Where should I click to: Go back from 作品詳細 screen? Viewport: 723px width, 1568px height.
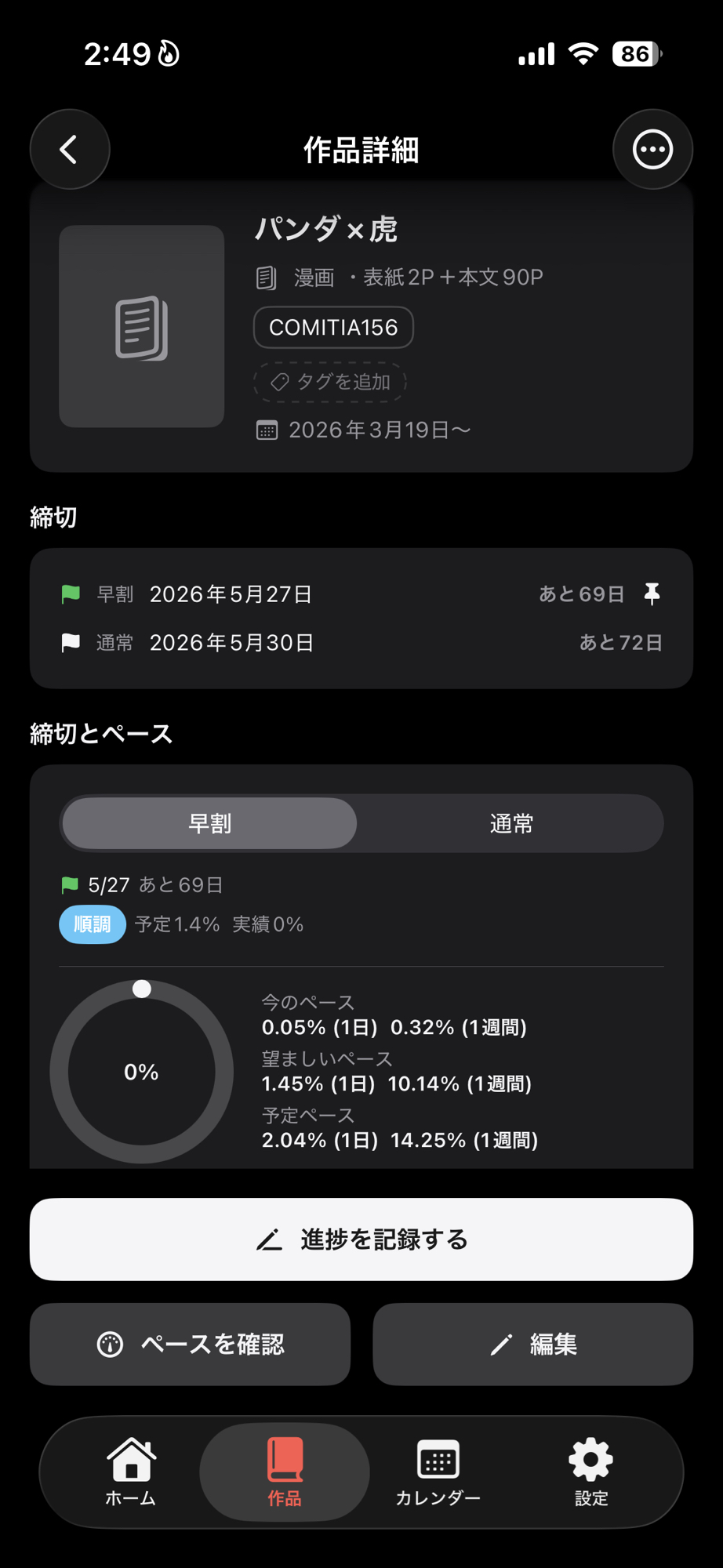coord(70,149)
